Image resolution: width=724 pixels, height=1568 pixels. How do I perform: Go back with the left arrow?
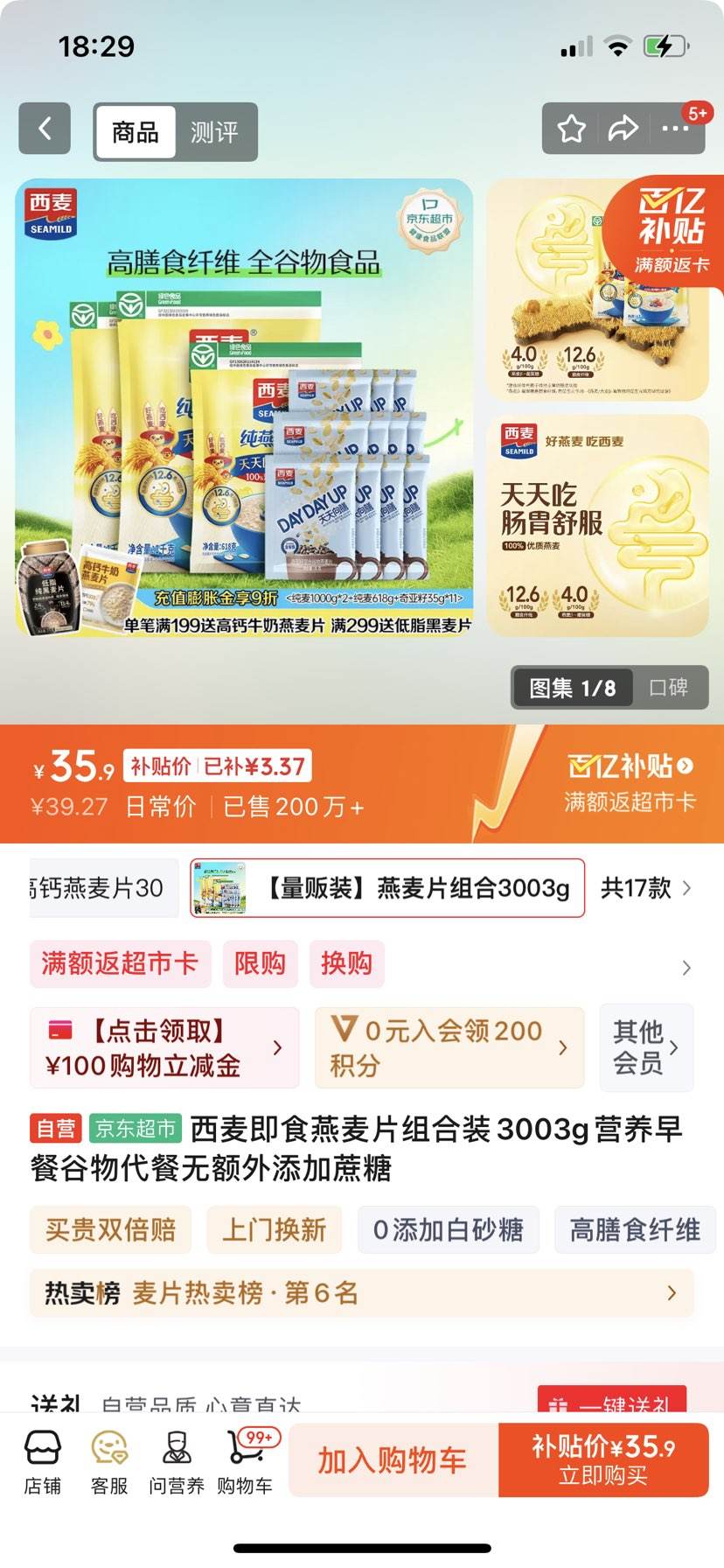pos(45,129)
